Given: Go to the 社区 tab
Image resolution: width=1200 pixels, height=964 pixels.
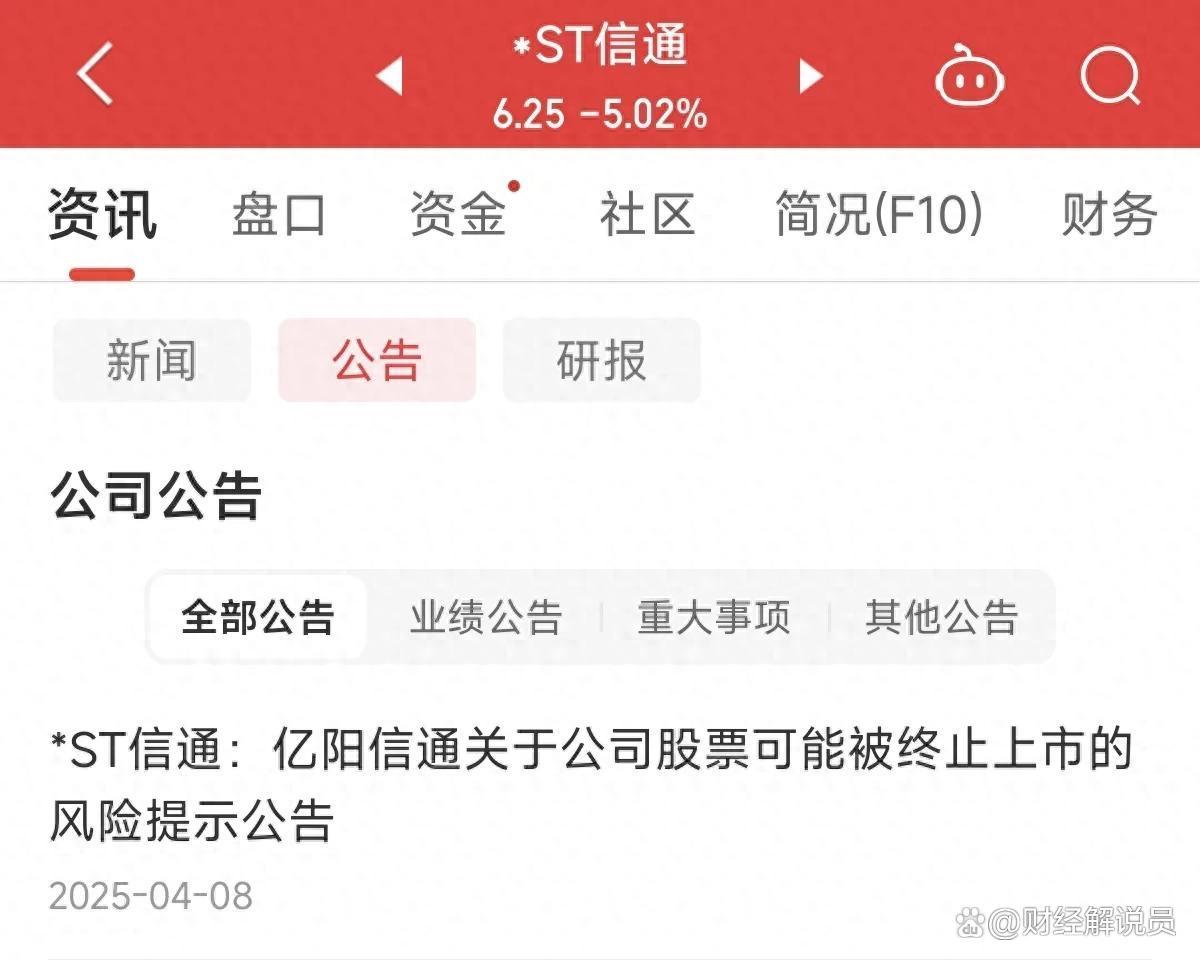Looking at the screenshot, I should coord(647,215).
